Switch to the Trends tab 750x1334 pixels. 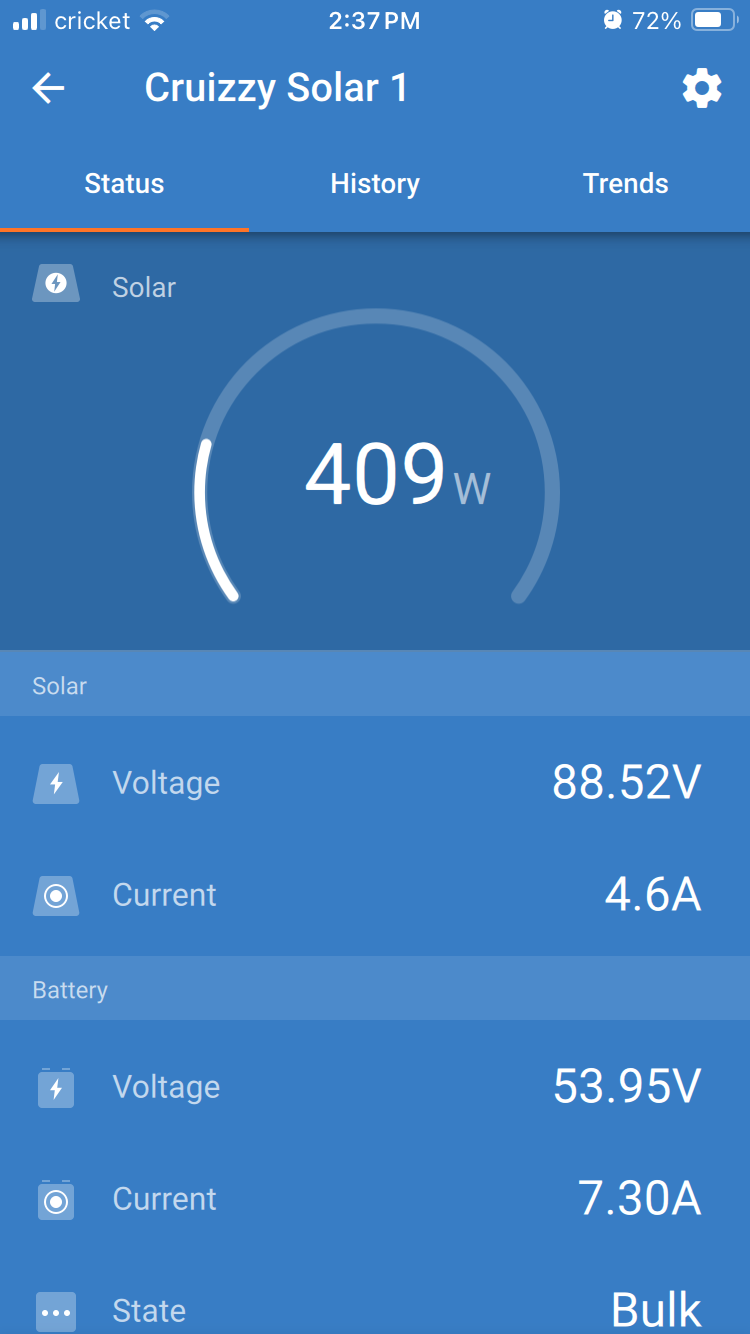pyautogui.click(x=626, y=184)
